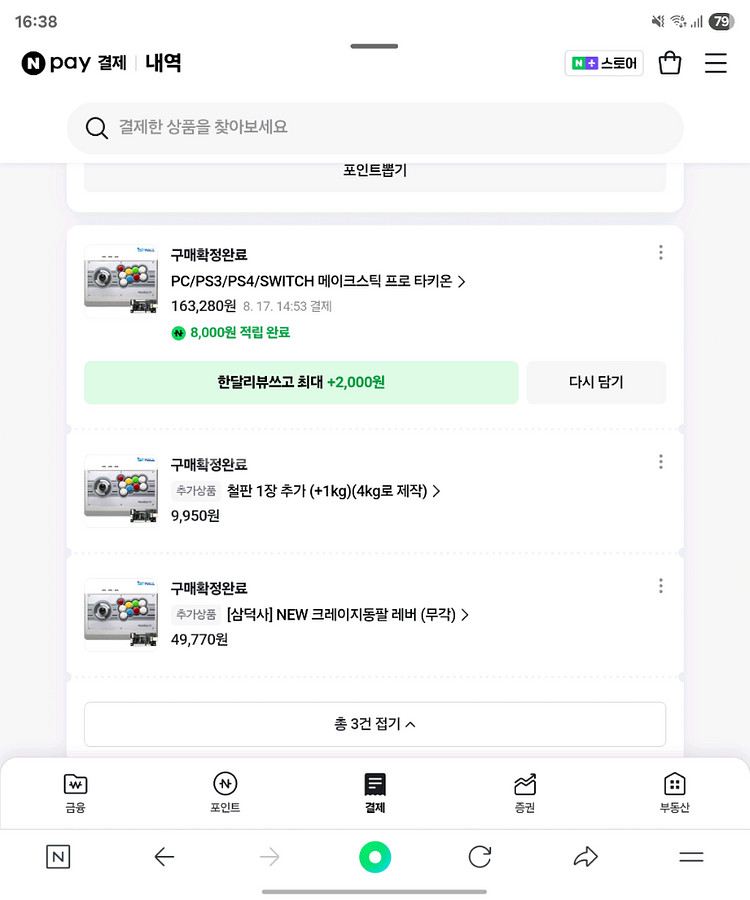The image size is (750, 900).
Task: Open overflow menu on 메이크스틱 프로 타키온 order
Action: pyautogui.click(x=661, y=252)
